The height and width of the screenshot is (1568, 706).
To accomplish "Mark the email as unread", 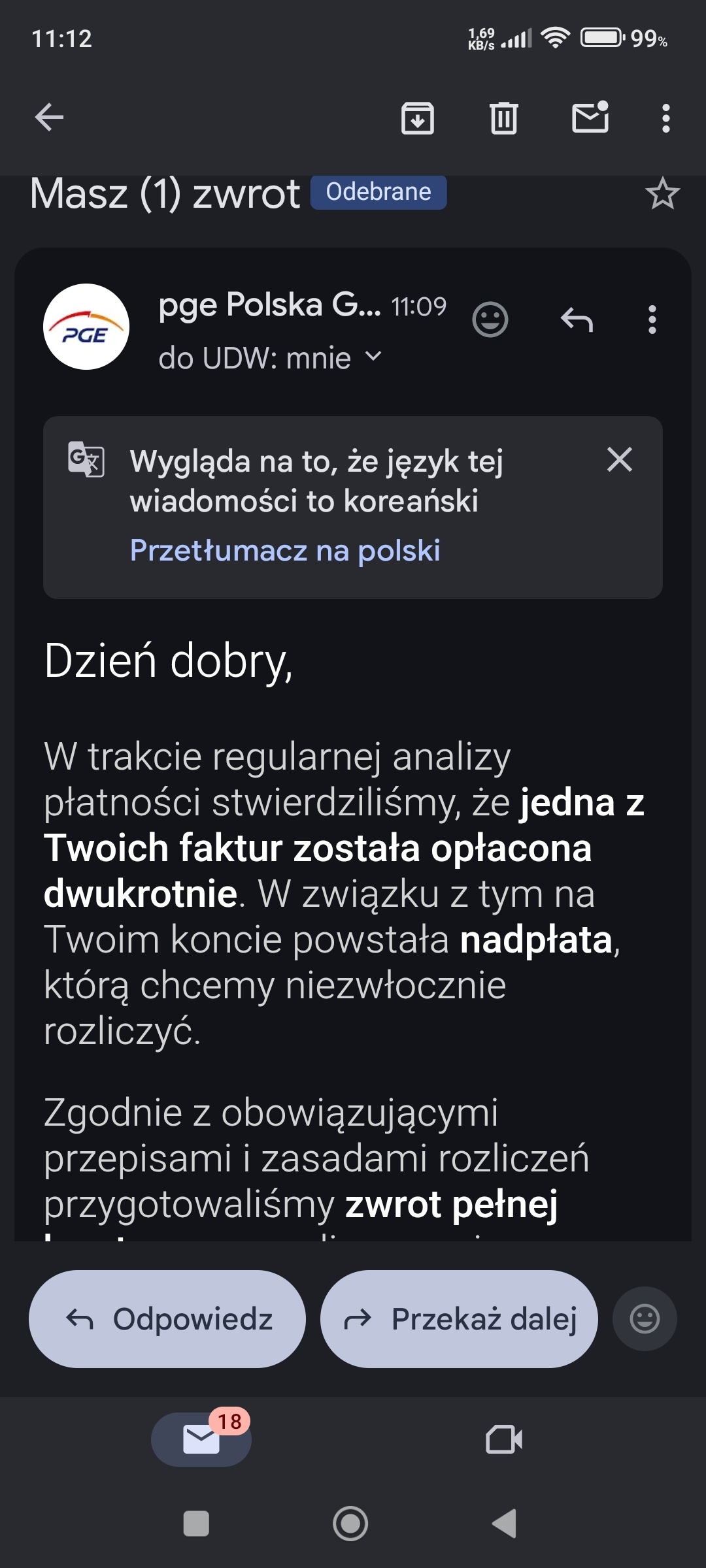I will 590,118.
